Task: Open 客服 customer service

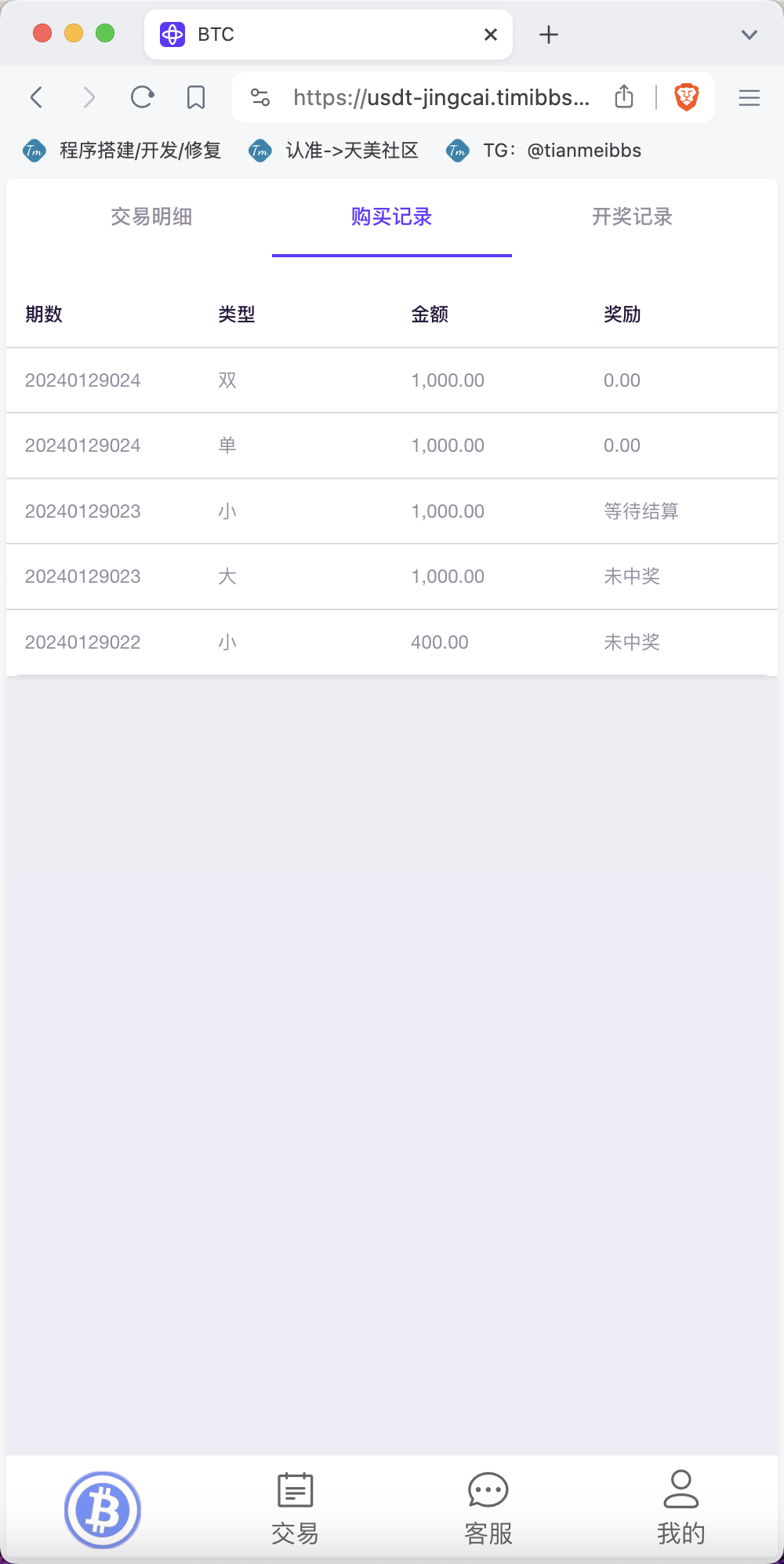Action: point(488,1509)
